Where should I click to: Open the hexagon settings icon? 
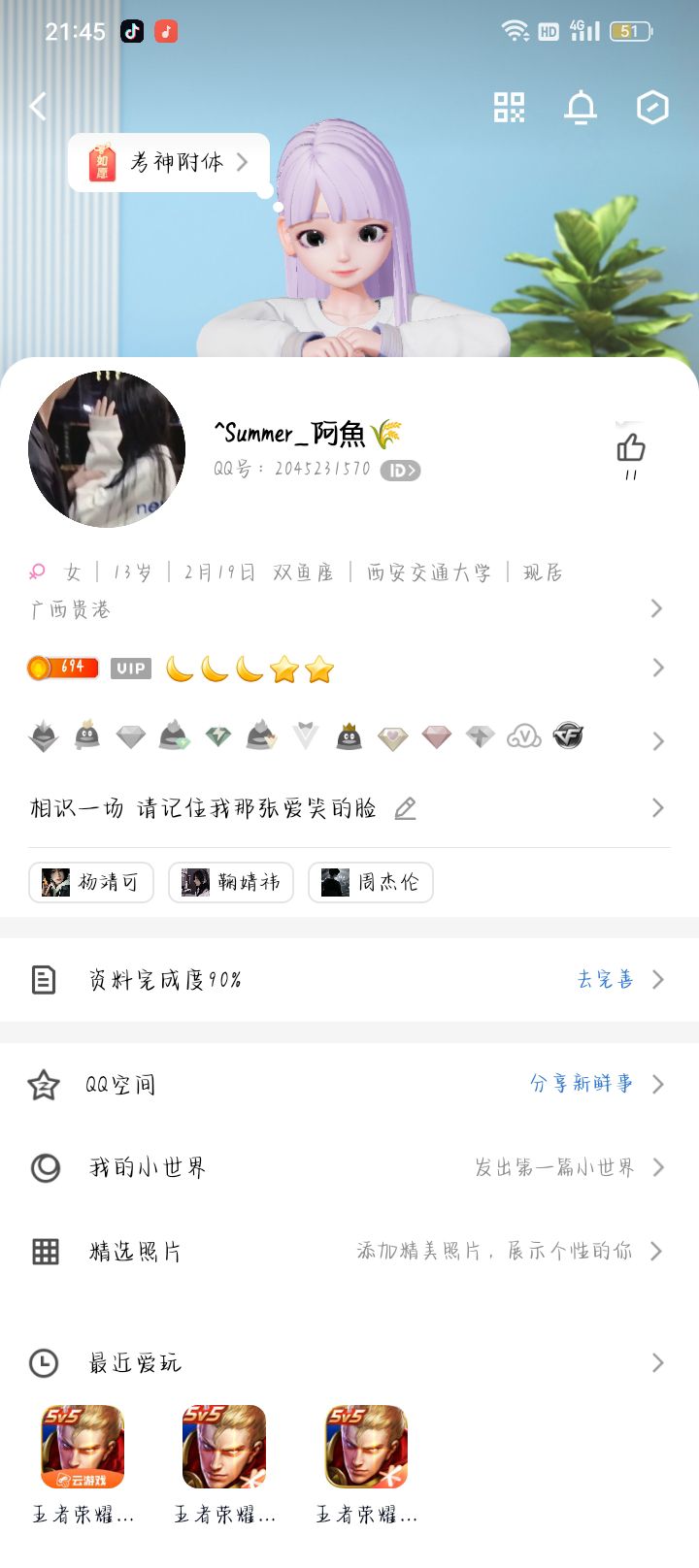click(652, 107)
